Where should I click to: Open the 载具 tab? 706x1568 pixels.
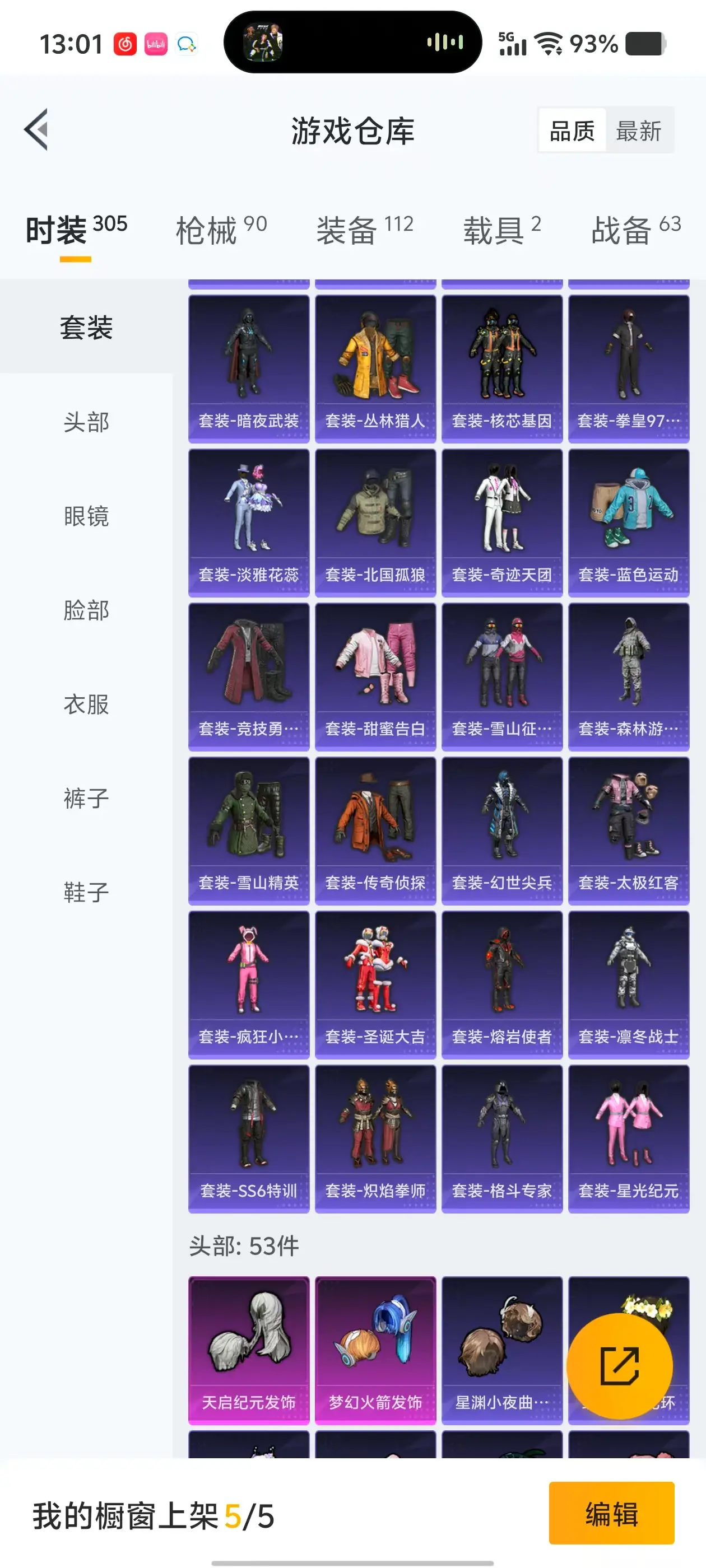click(x=501, y=231)
